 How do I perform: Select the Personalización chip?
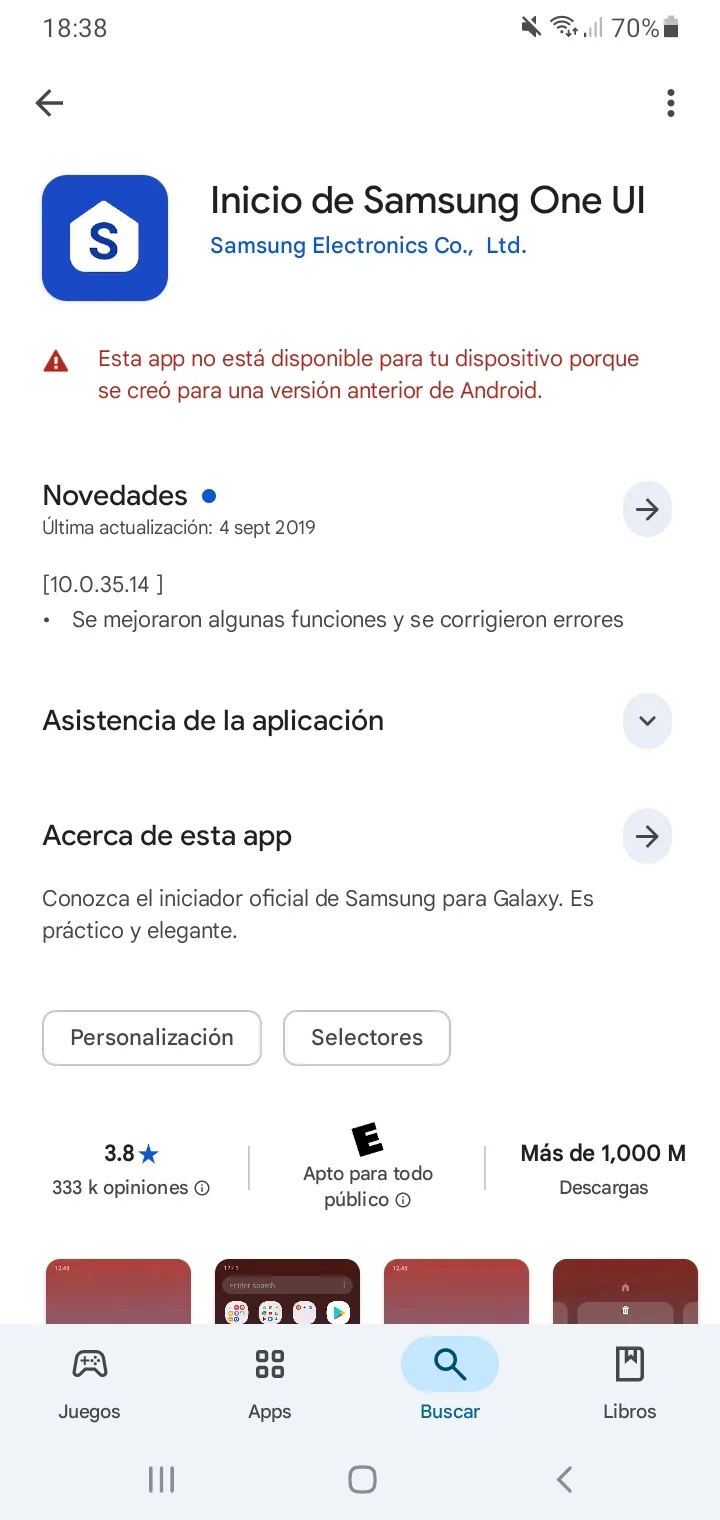tap(152, 1038)
